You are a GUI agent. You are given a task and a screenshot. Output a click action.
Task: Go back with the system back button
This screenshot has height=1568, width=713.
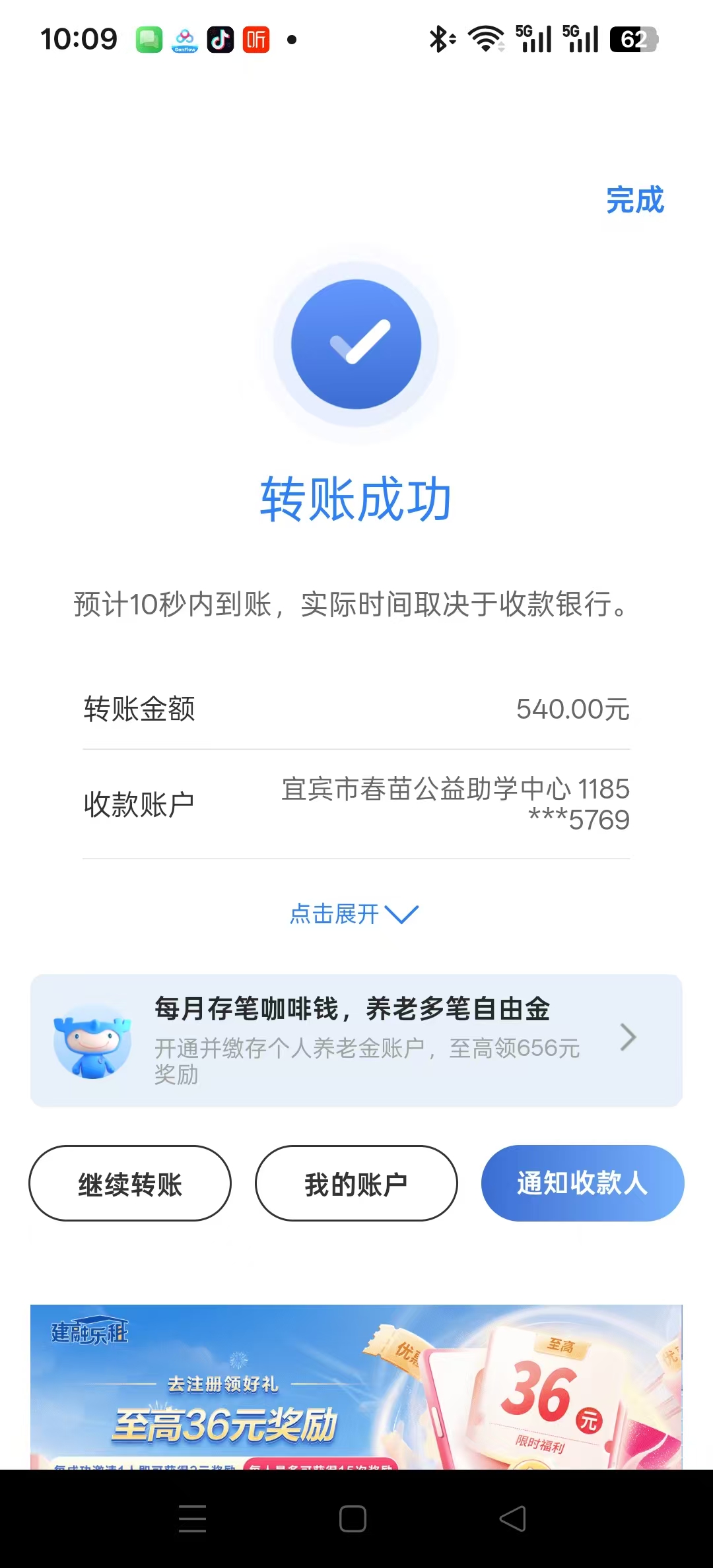[513, 1519]
